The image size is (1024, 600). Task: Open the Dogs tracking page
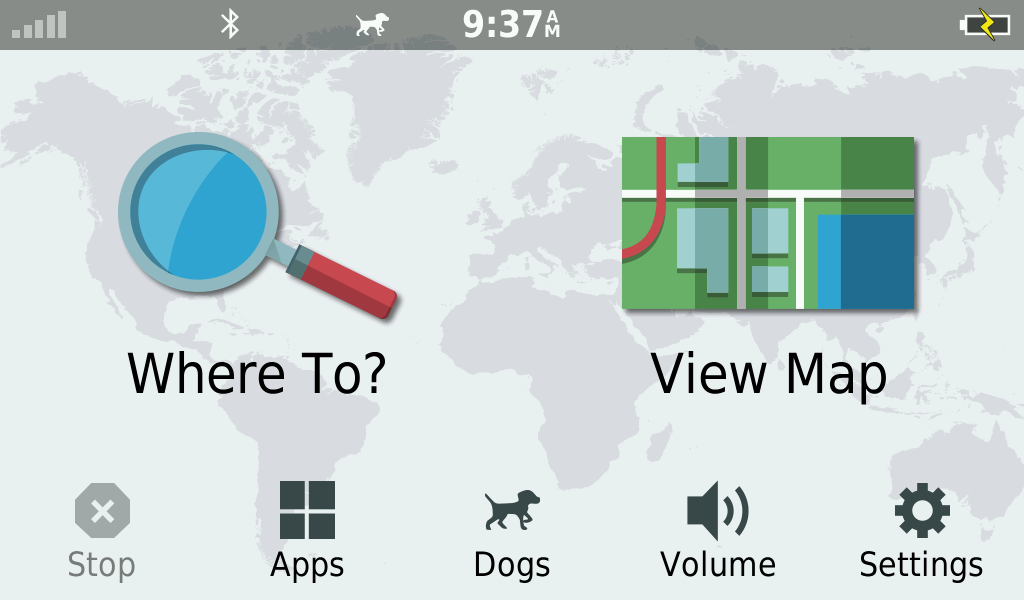(512, 530)
